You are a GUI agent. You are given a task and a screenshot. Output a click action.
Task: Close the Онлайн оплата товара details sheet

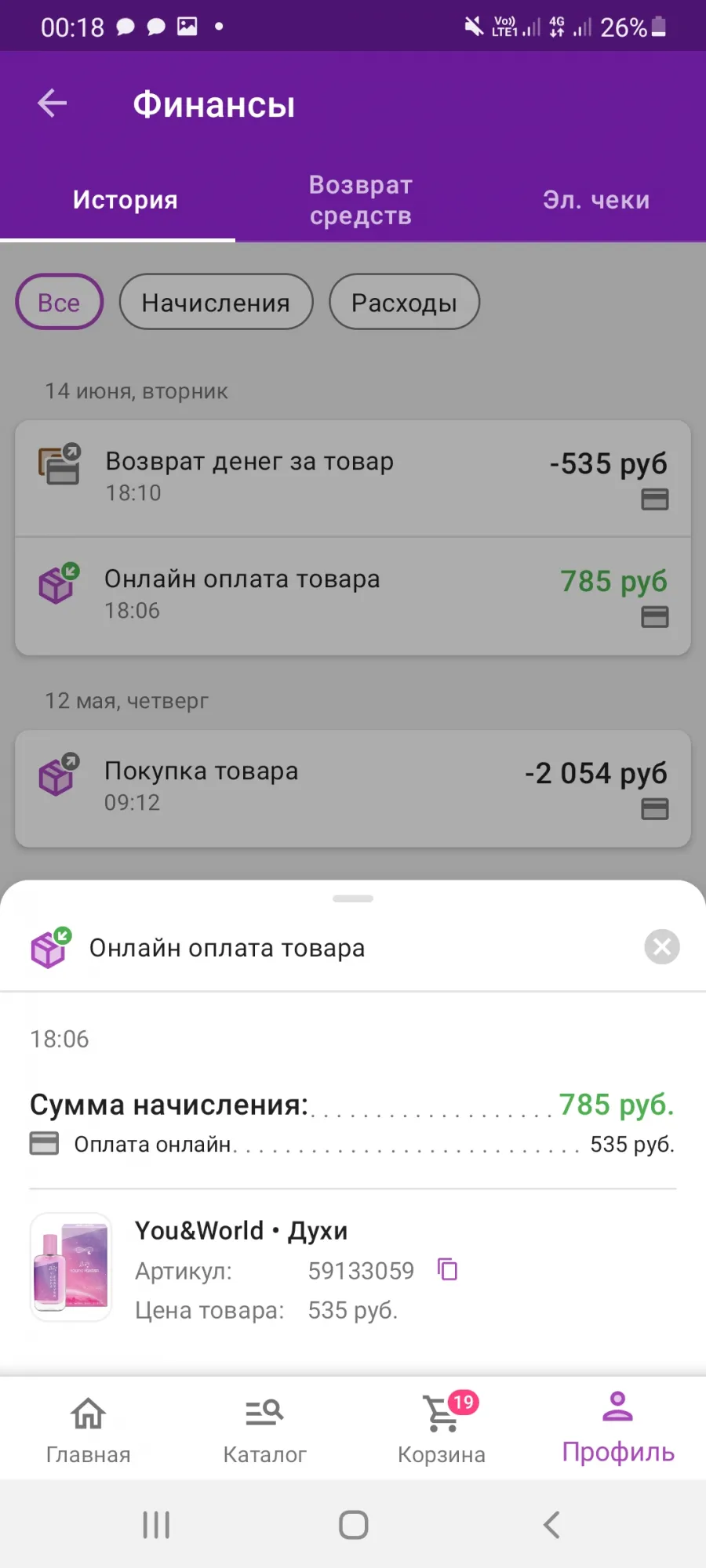(662, 947)
